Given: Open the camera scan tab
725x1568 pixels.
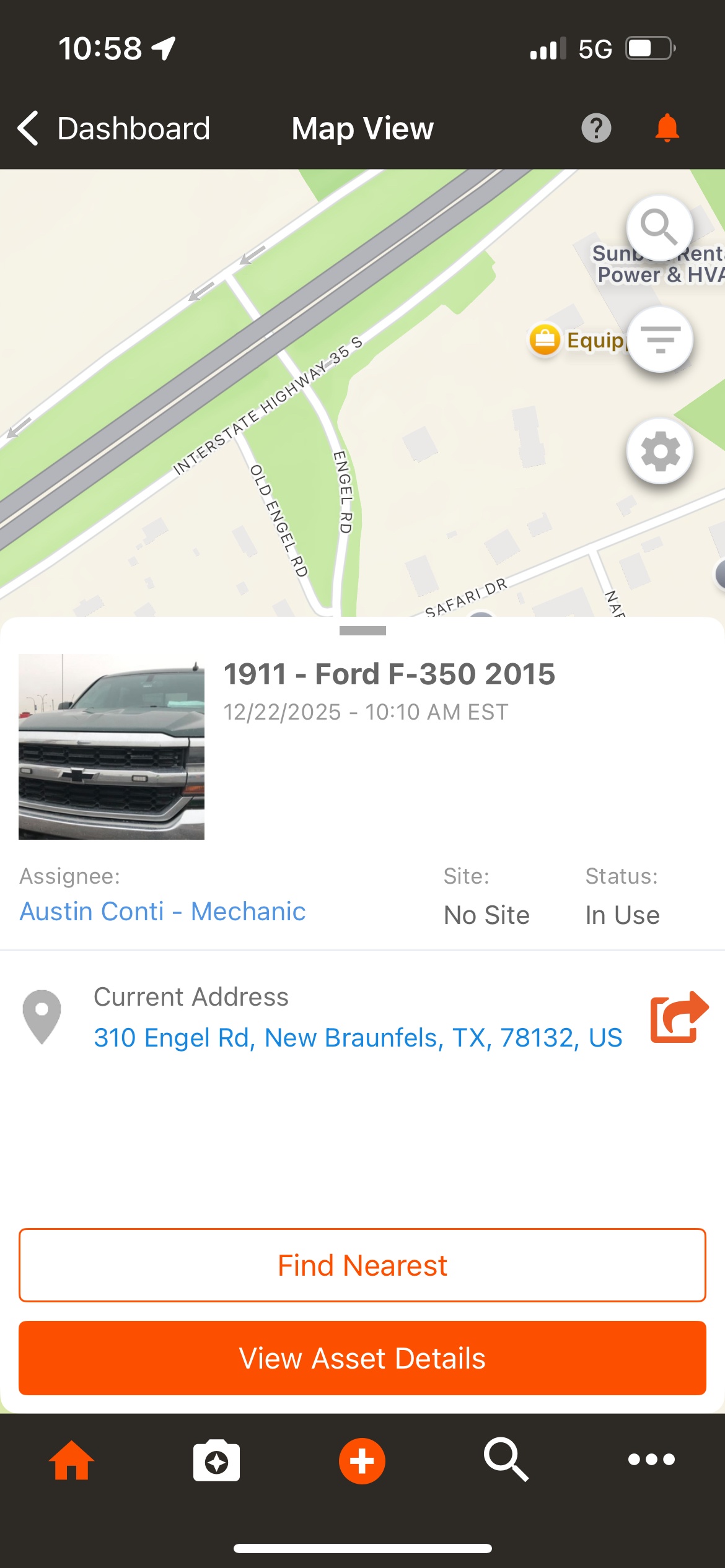Looking at the screenshot, I should [216, 1460].
